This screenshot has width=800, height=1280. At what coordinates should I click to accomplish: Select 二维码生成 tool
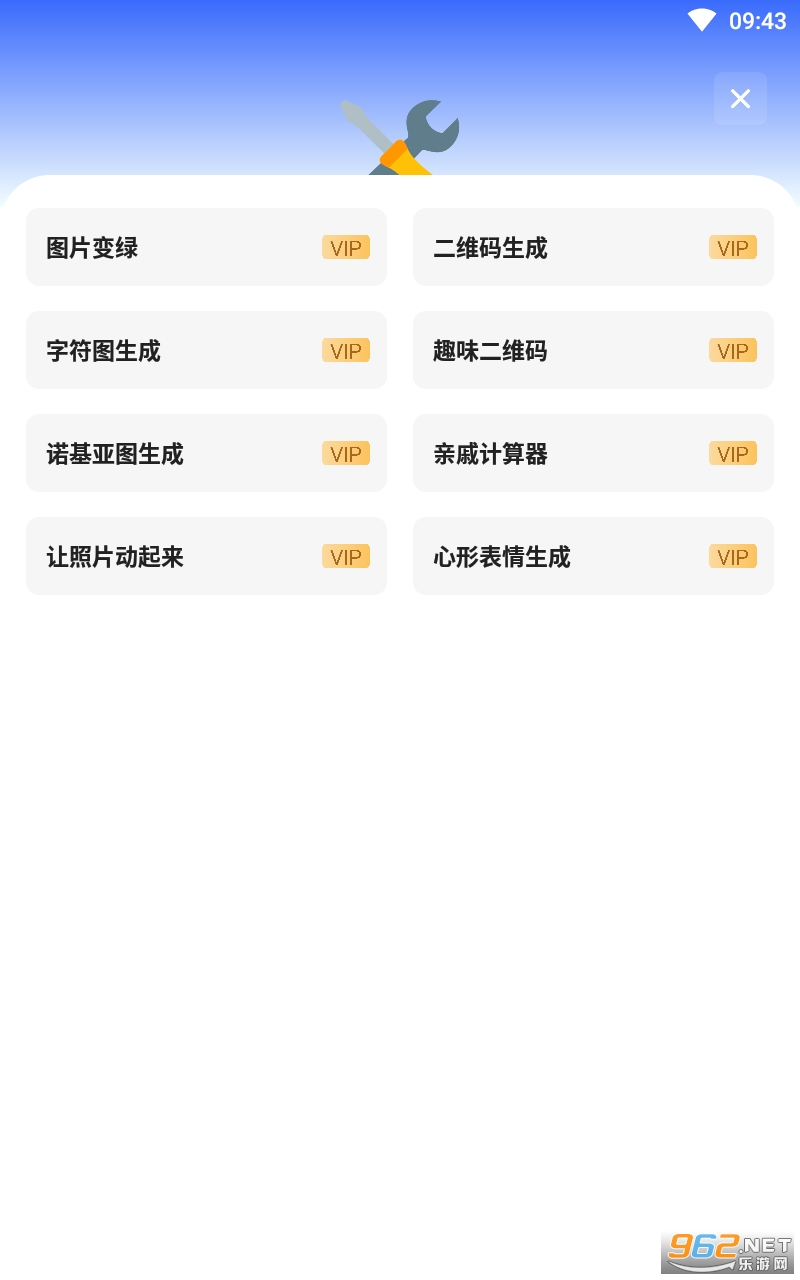593,247
